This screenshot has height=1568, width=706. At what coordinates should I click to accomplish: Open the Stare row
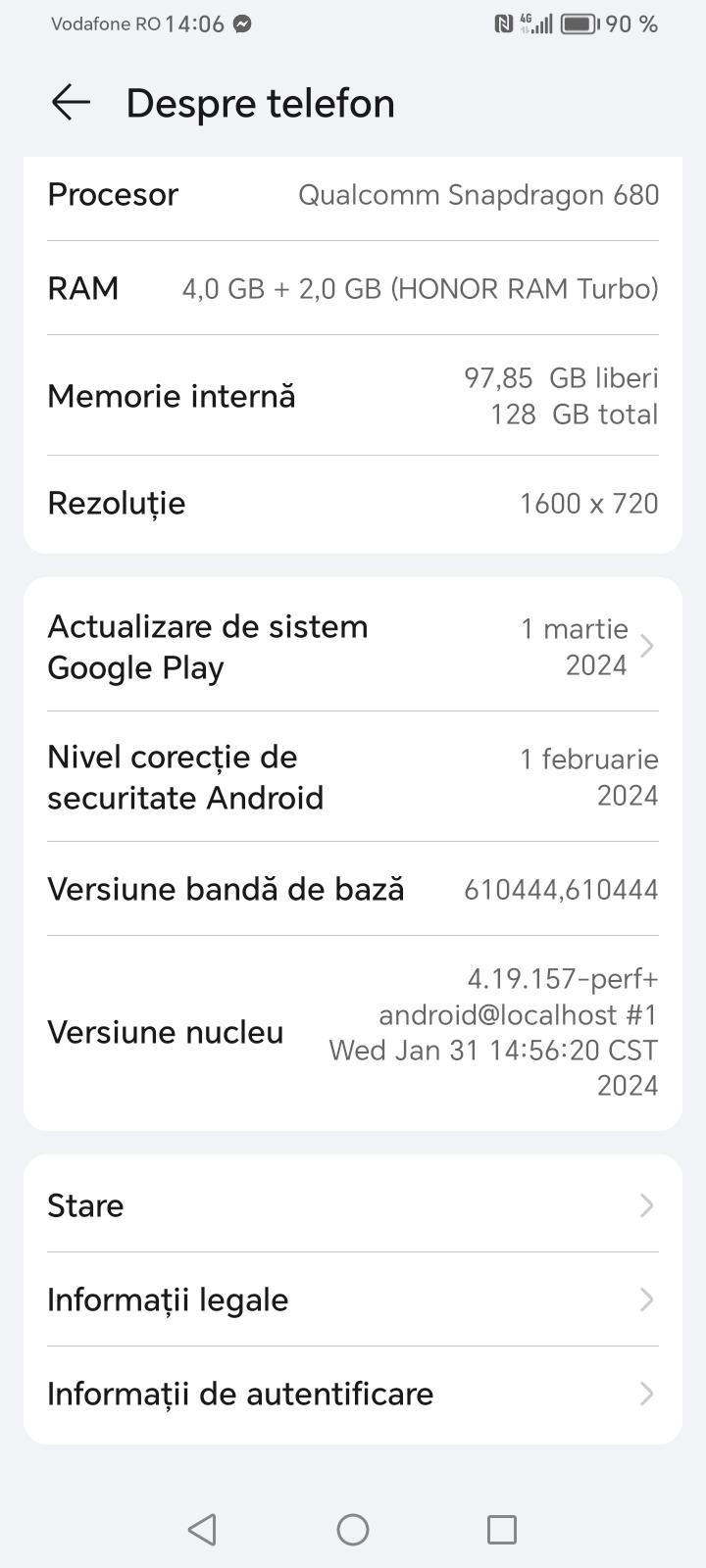353,1205
